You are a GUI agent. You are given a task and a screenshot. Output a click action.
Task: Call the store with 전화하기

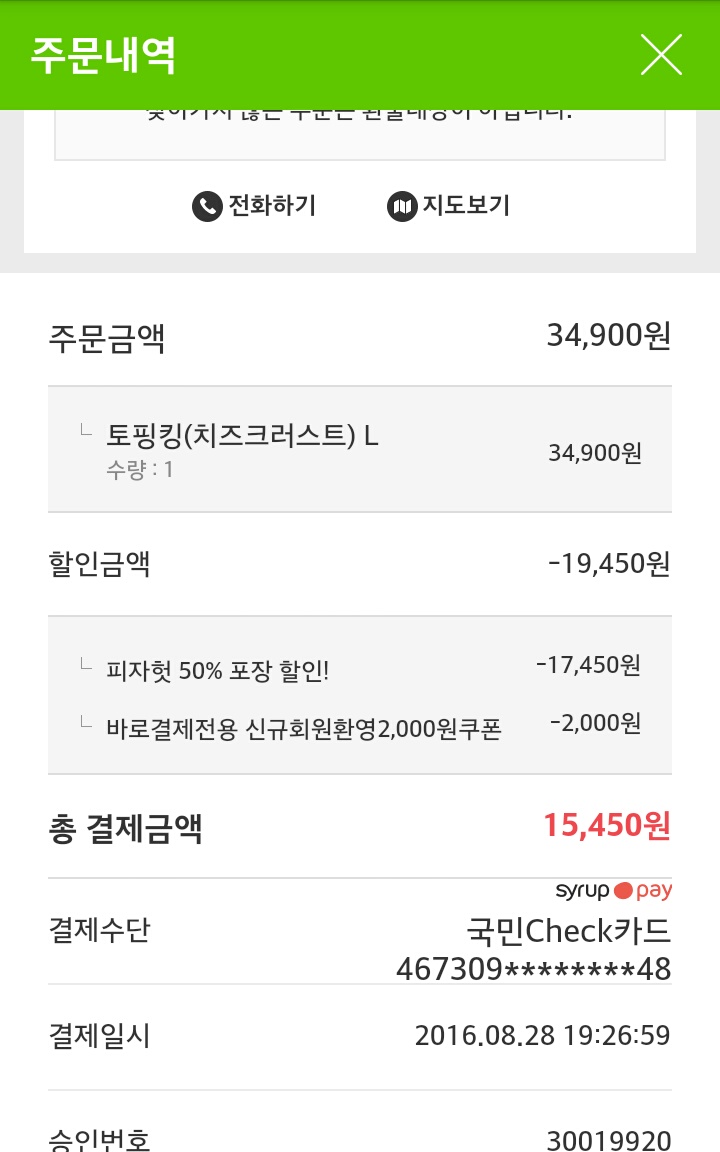[254, 206]
